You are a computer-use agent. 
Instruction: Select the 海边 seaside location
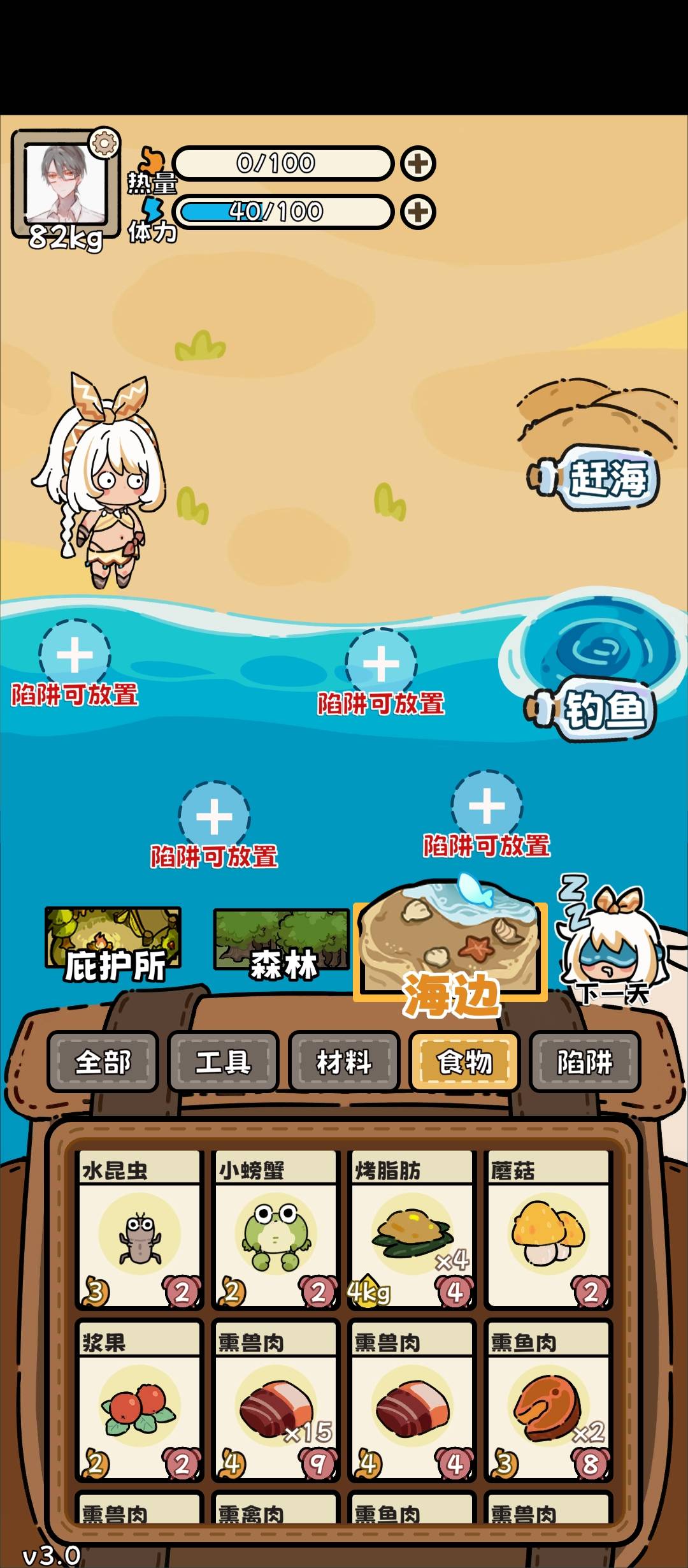[450, 950]
